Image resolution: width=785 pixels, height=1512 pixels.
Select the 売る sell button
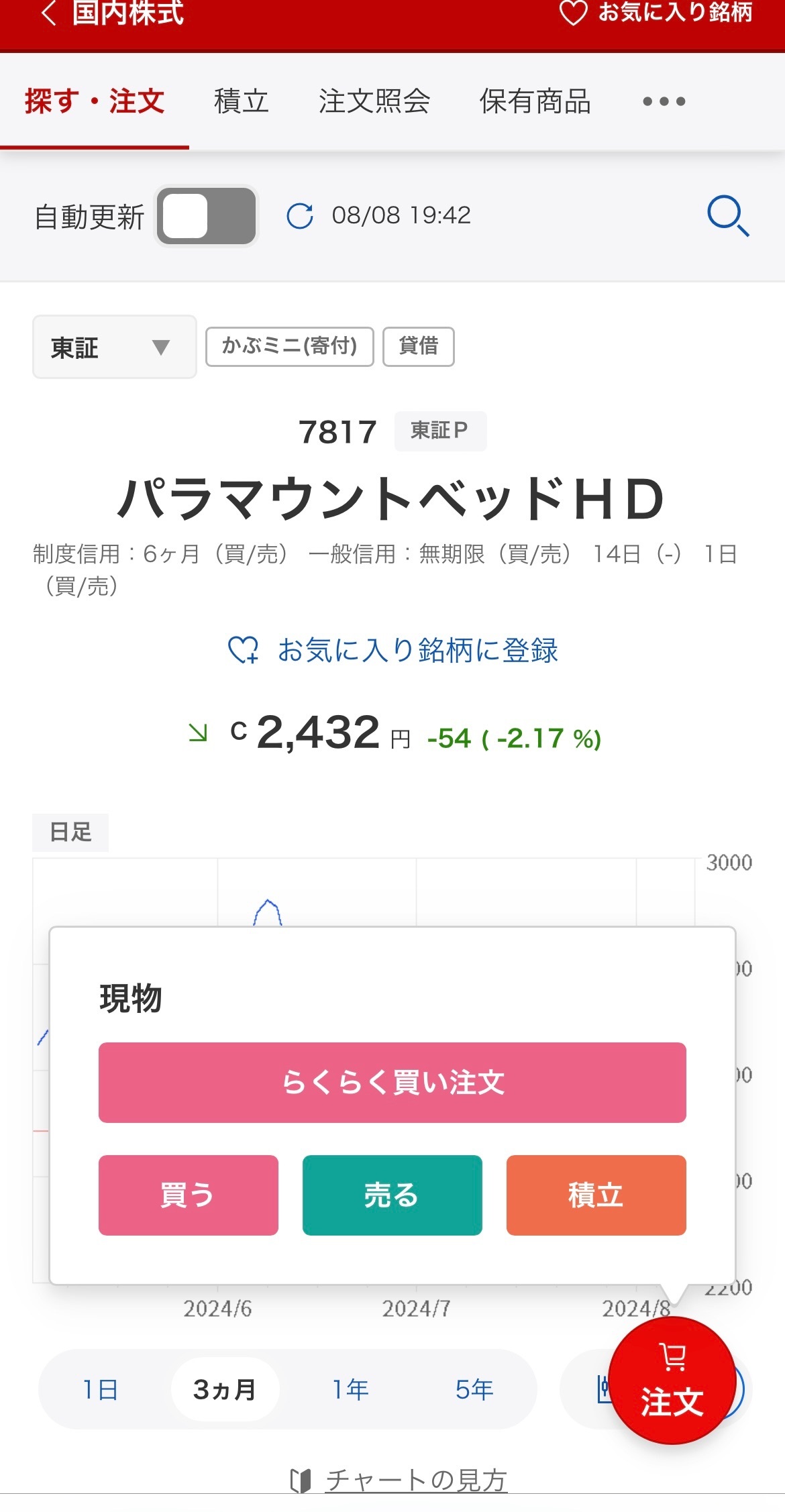coord(392,1195)
